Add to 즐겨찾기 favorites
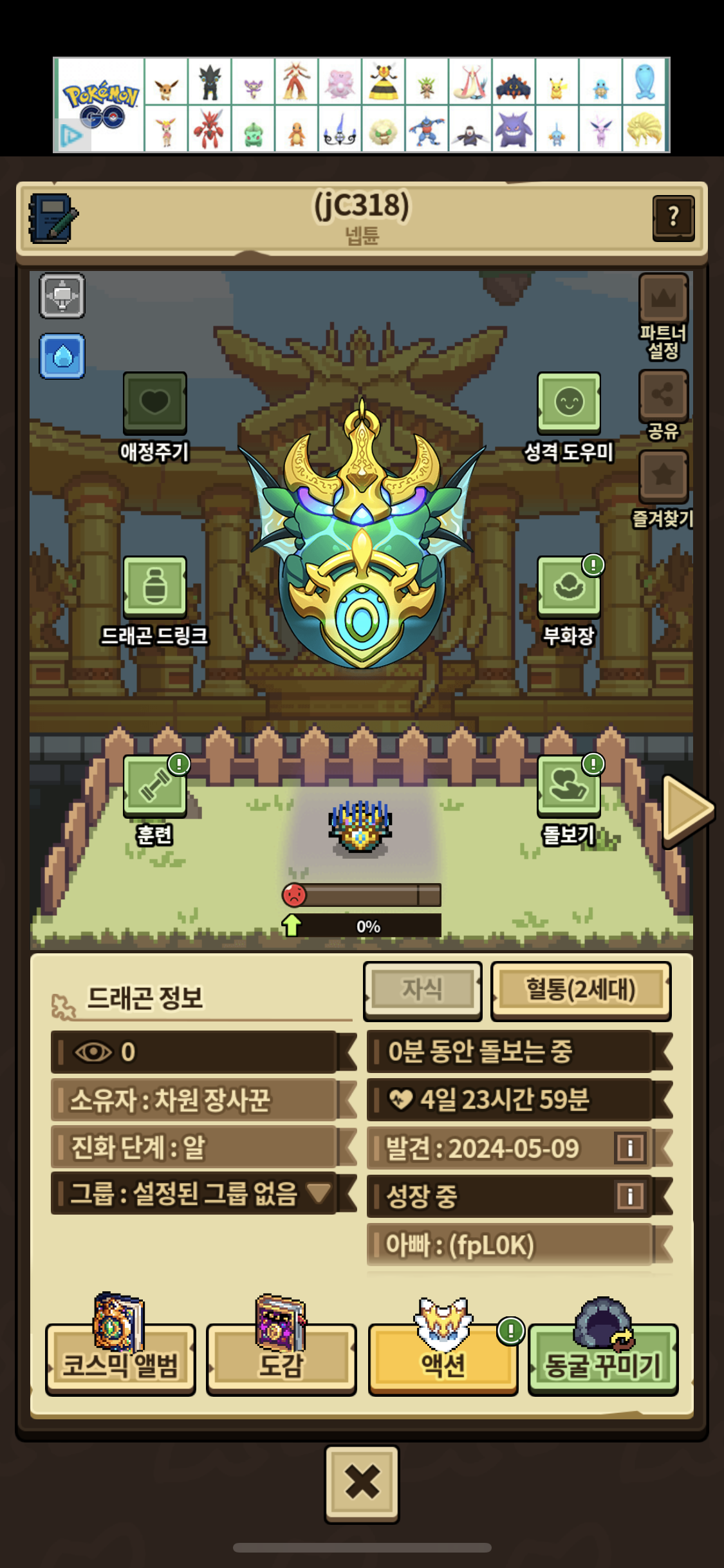 click(x=664, y=476)
